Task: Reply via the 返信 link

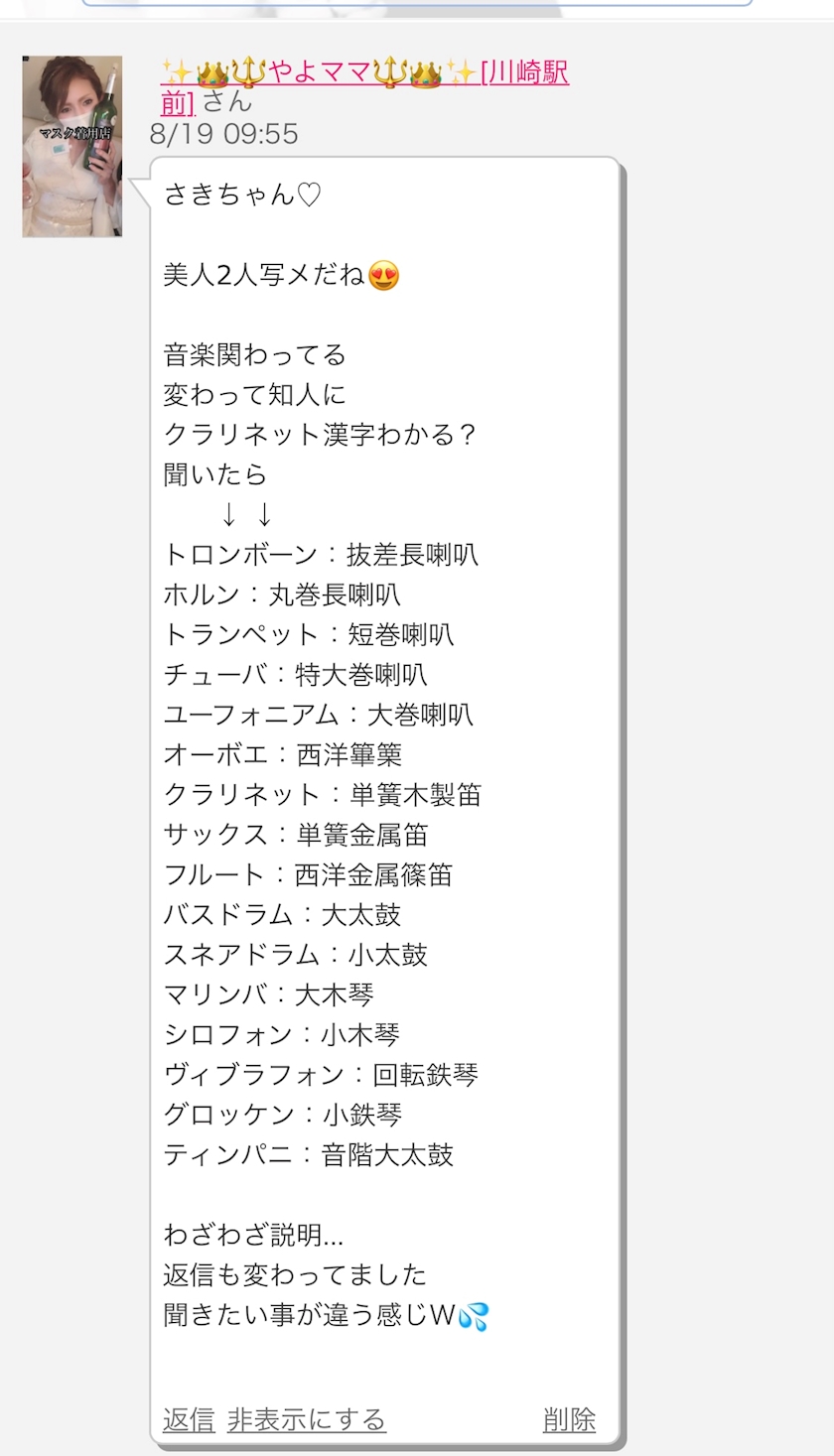Action: tap(189, 1419)
